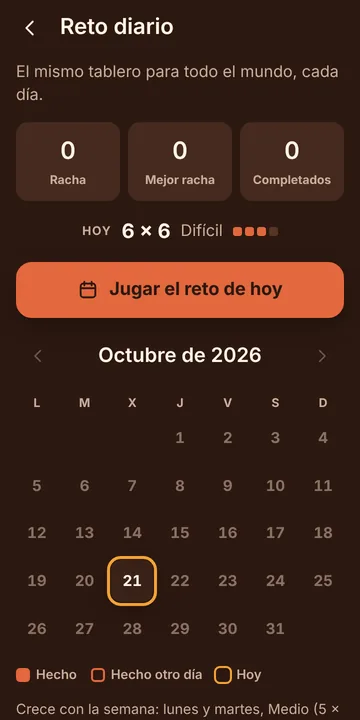
Task: Pick day 10 on the calendar
Action: (276, 485)
